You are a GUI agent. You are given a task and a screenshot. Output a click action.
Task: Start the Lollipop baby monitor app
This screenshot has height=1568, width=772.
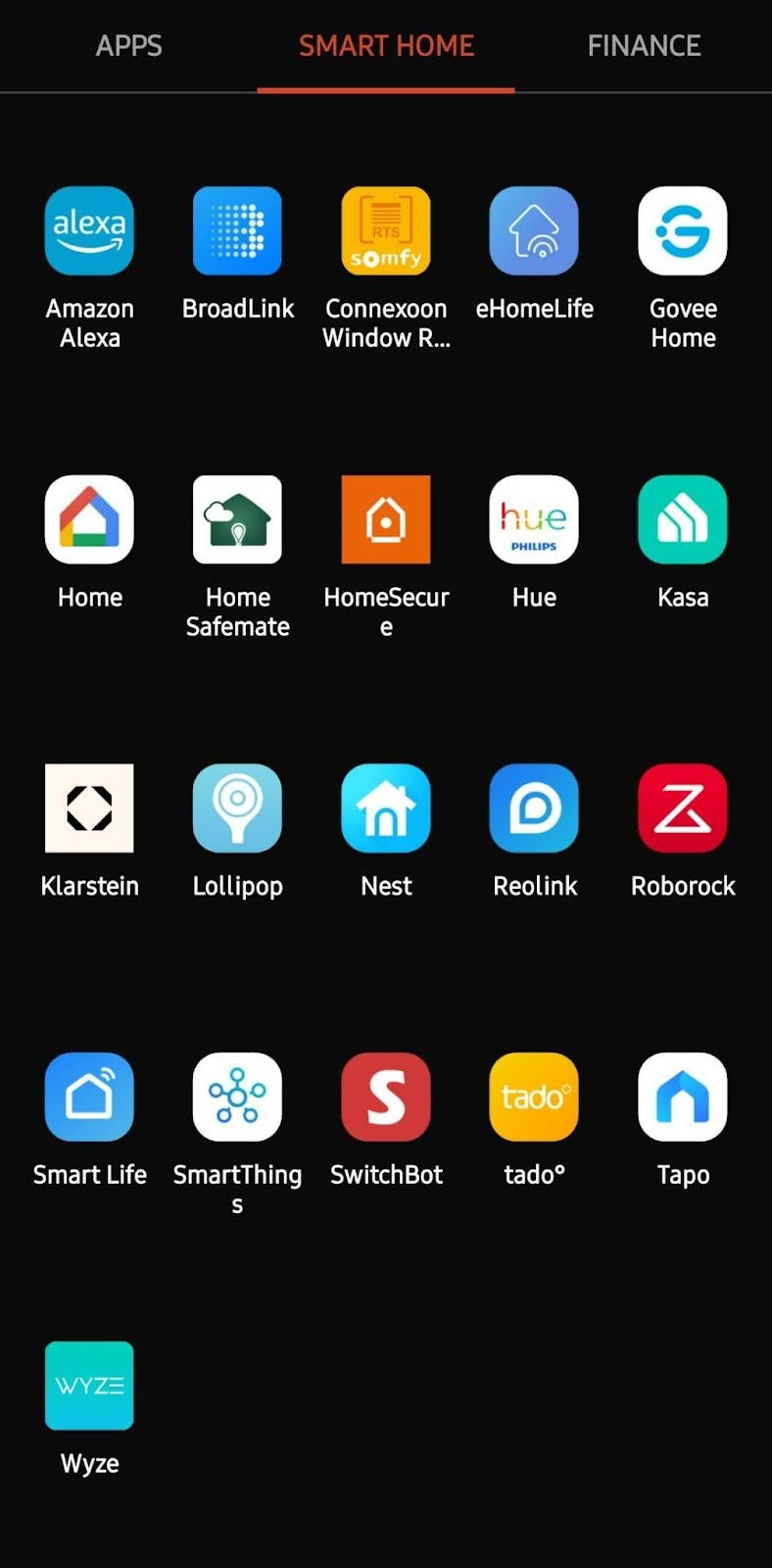pyautogui.click(x=237, y=808)
